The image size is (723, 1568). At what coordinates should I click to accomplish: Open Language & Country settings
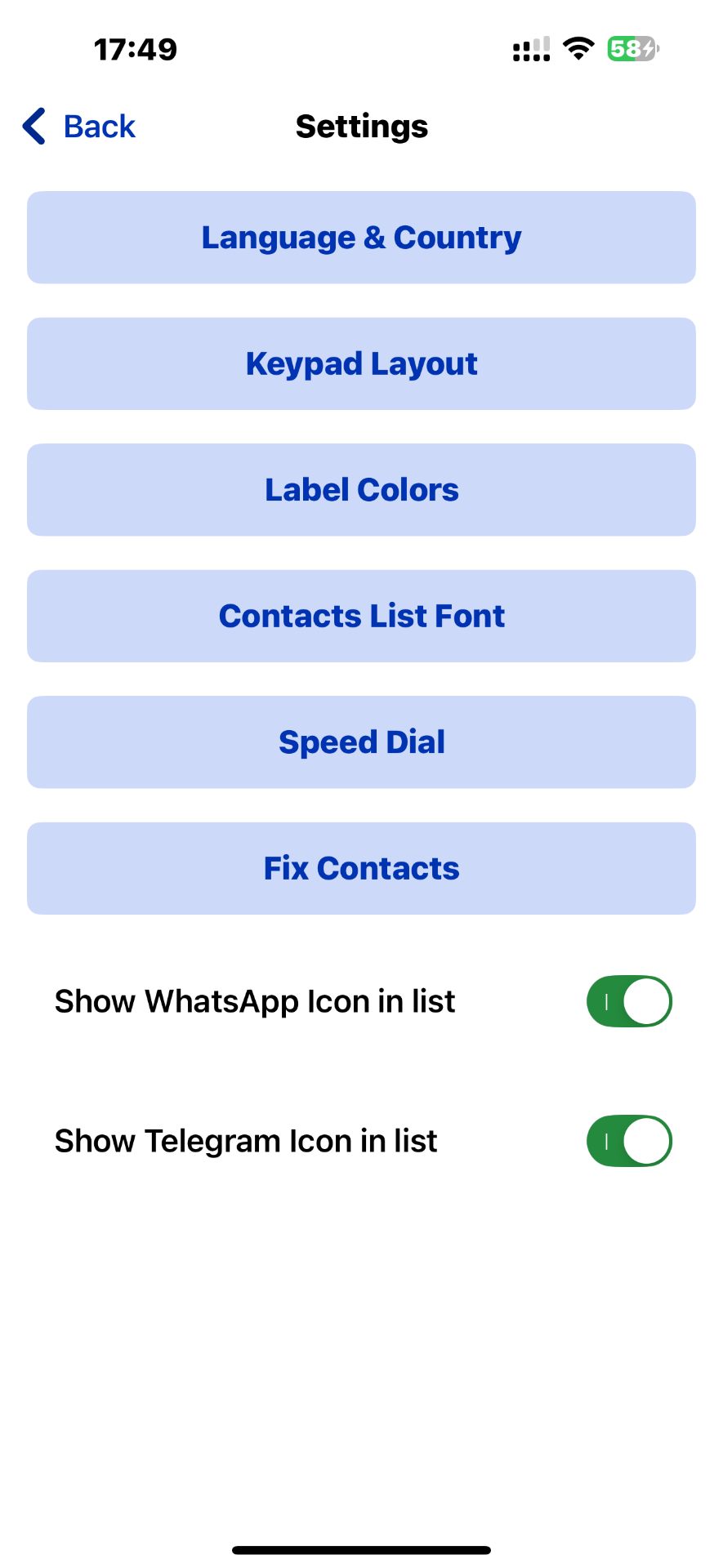pos(361,237)
